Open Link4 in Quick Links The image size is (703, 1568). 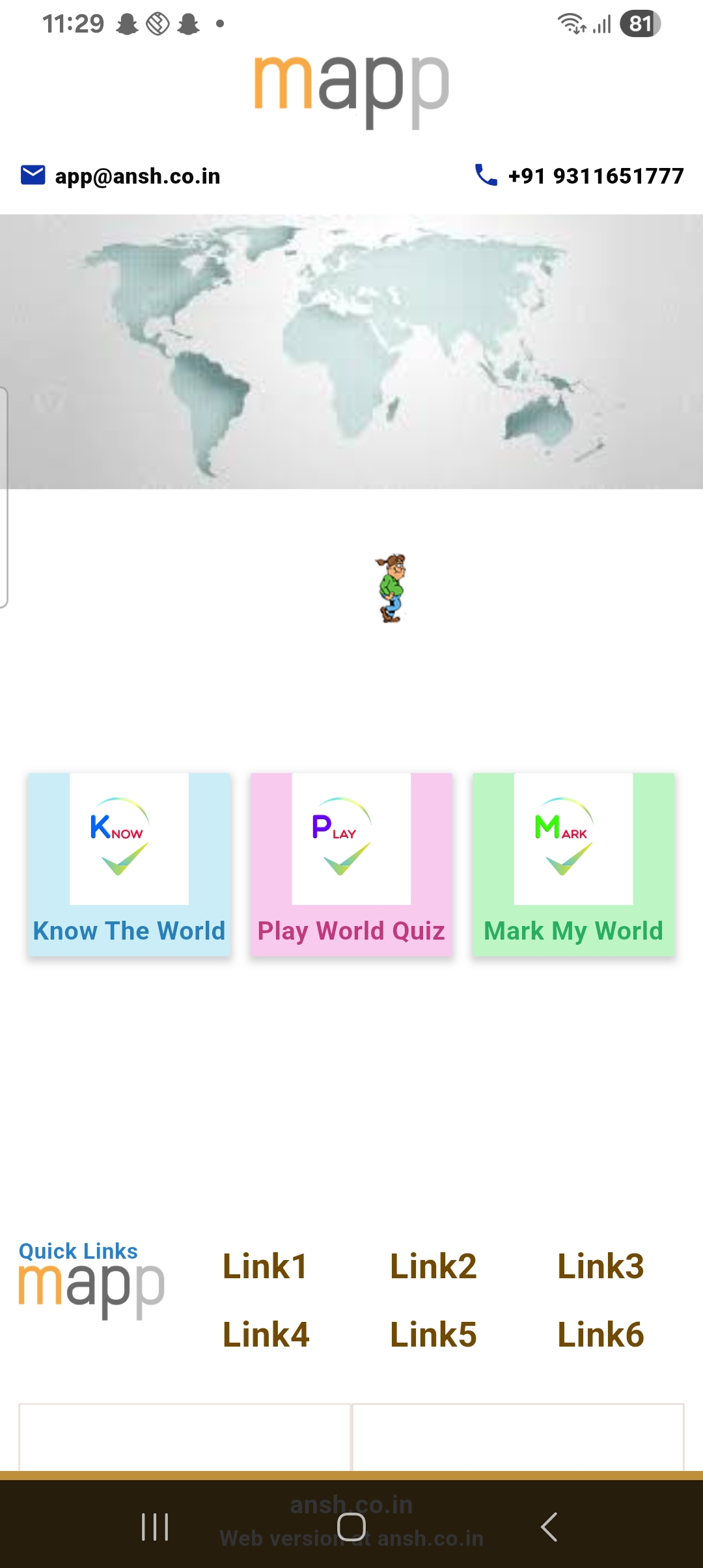(x=266, y=1334)
